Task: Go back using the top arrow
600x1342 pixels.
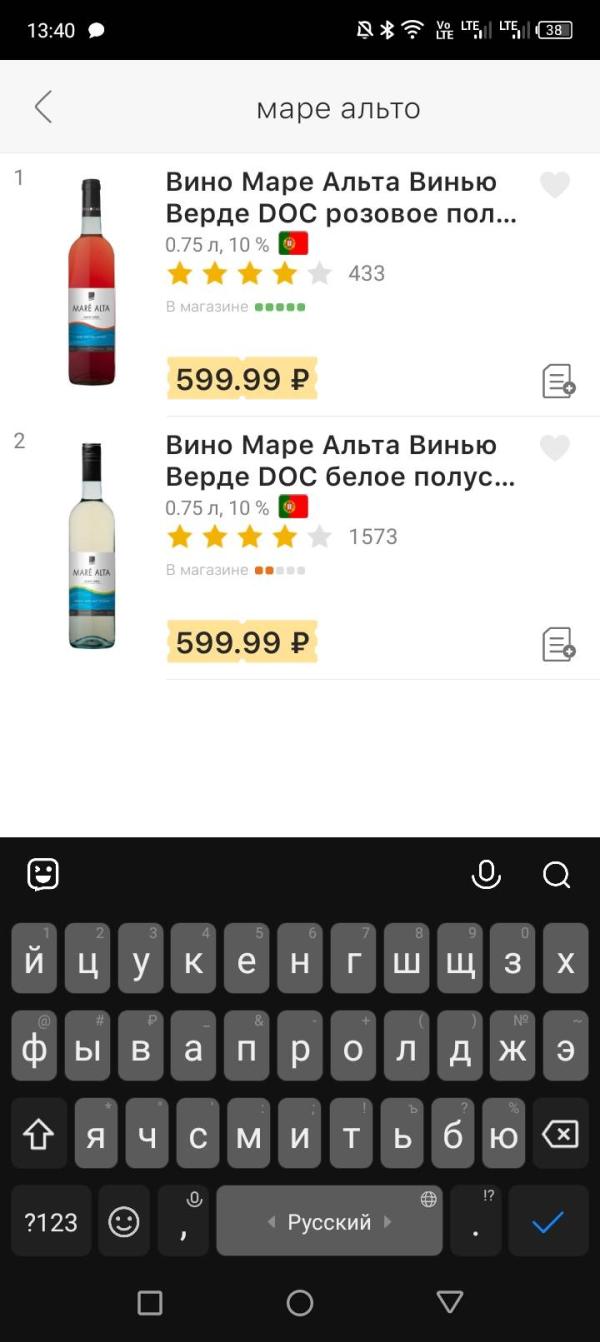Action: (x=42, y=107)
